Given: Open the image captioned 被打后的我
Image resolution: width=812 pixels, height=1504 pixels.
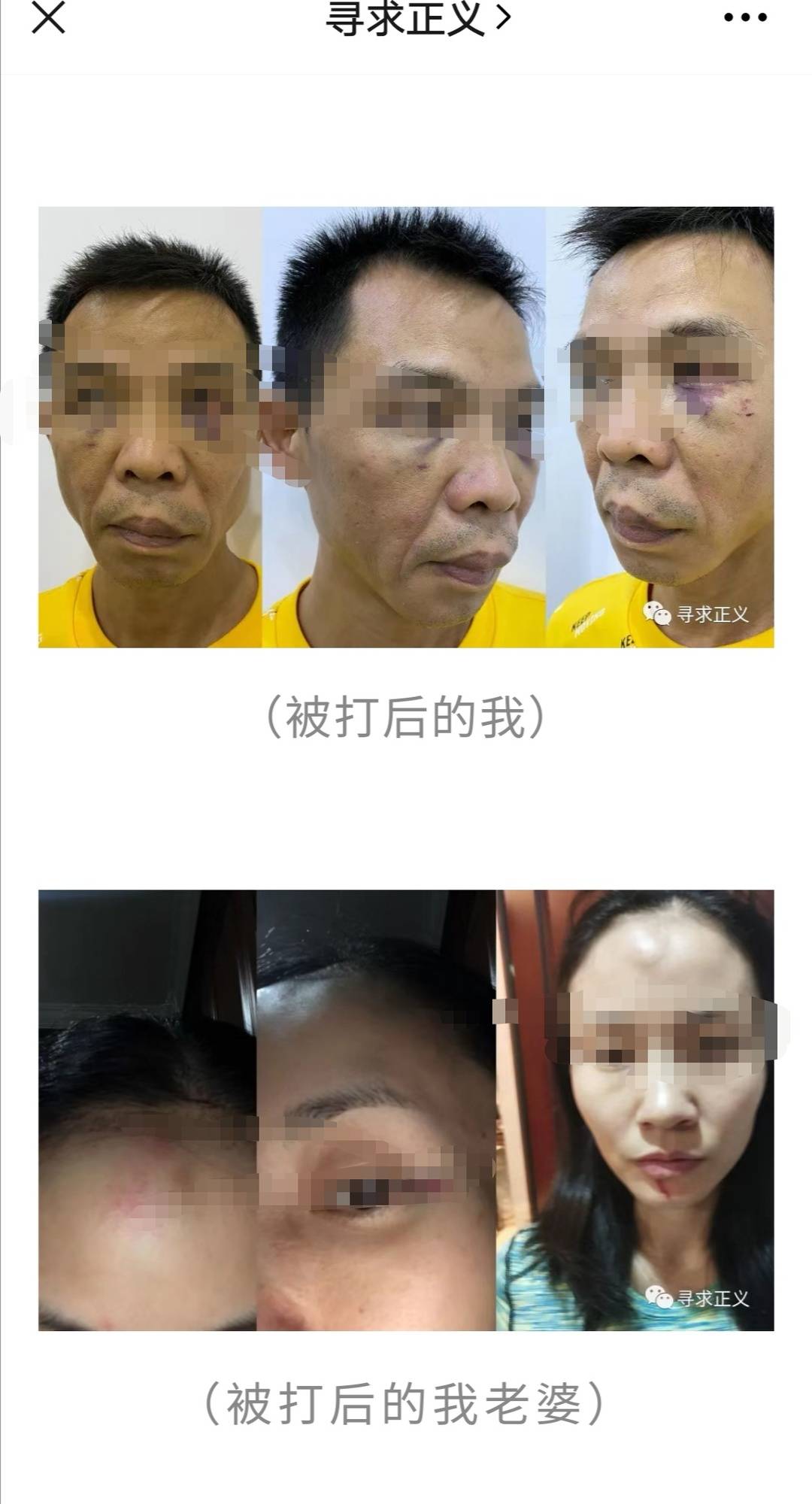Looking at the screenshot, I should pos(406,426).
